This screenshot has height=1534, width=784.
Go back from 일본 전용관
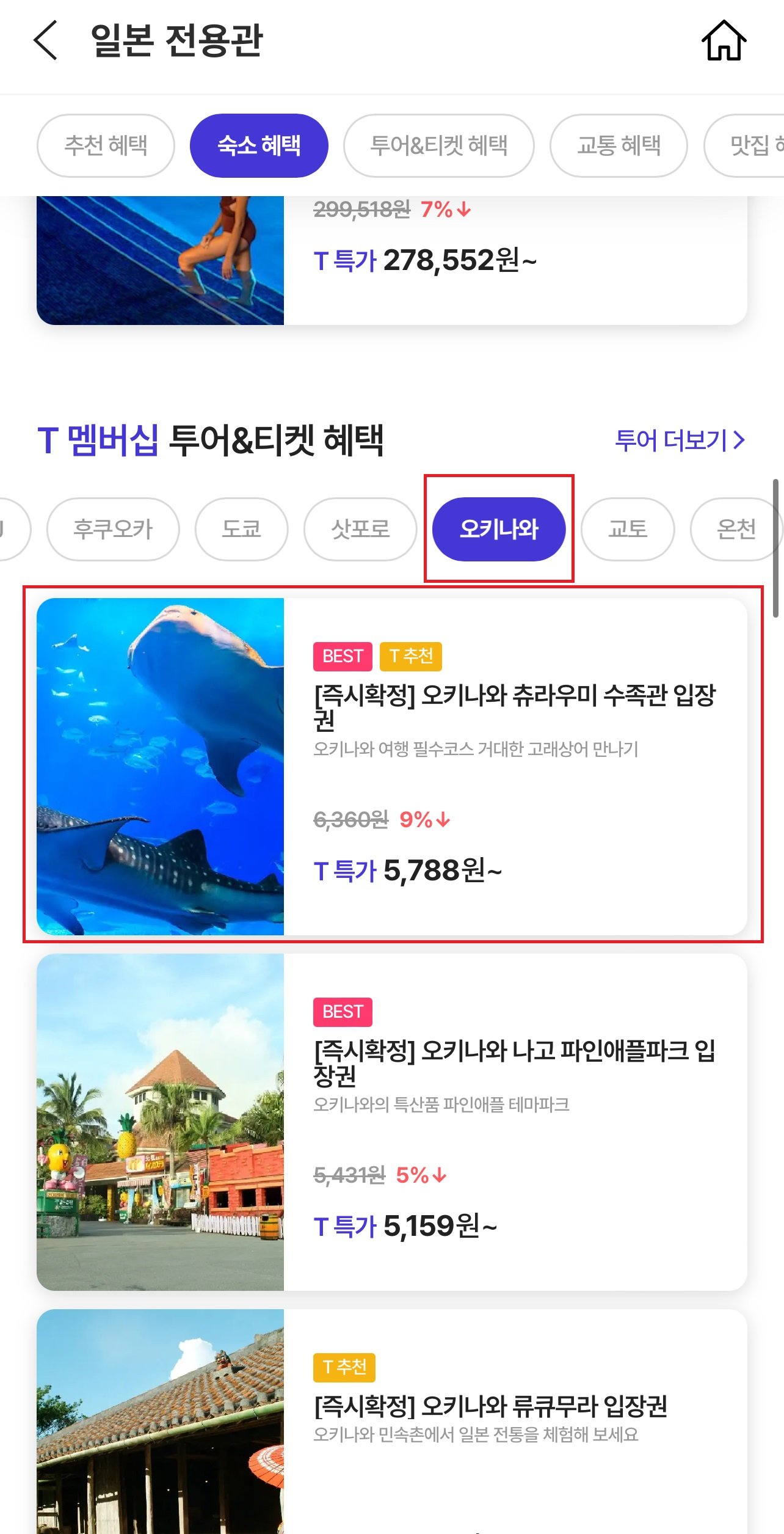pyautogui.click(x=45, y=40)
